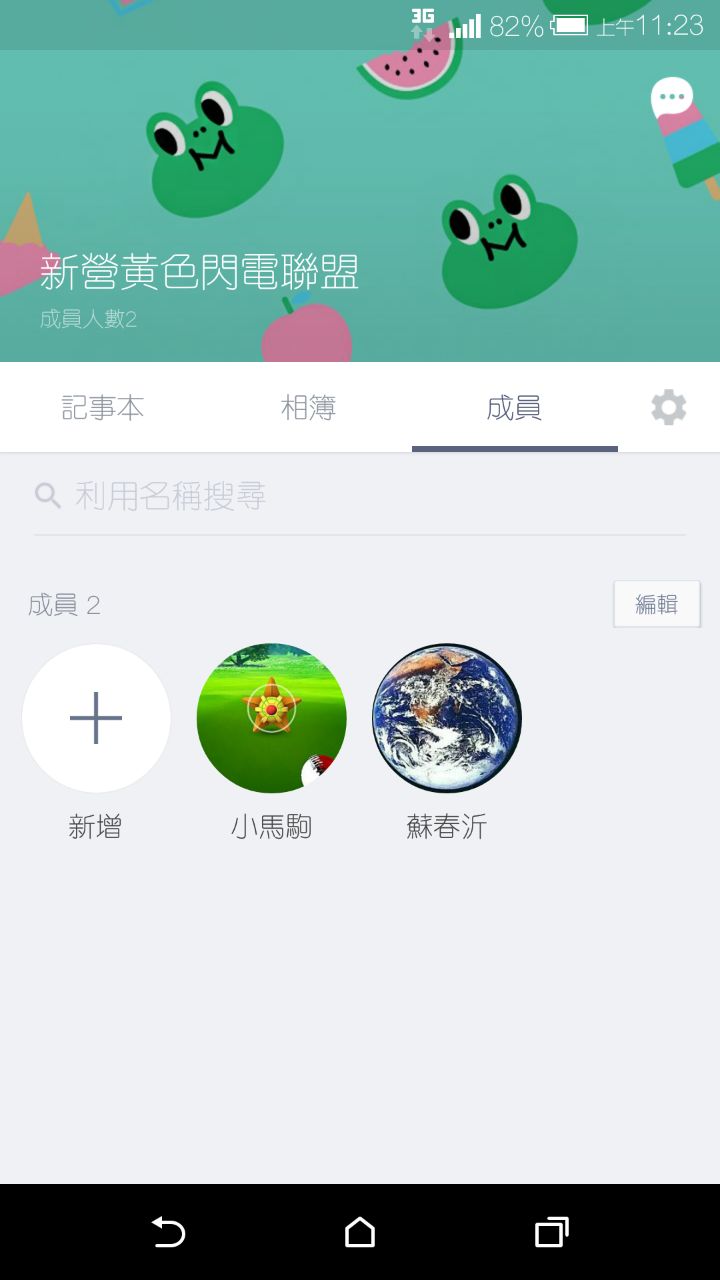Go to the home screen
Screen dimensions: 720x1280
point(360,1232)
